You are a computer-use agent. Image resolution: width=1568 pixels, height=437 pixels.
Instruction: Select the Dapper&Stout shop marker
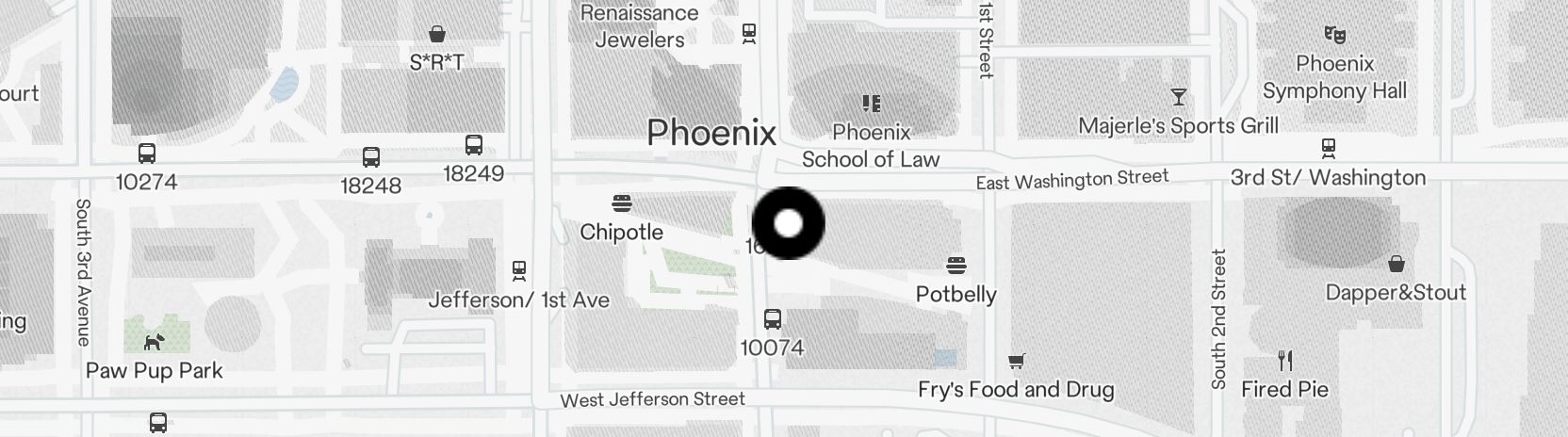[x=1396, y=264]
